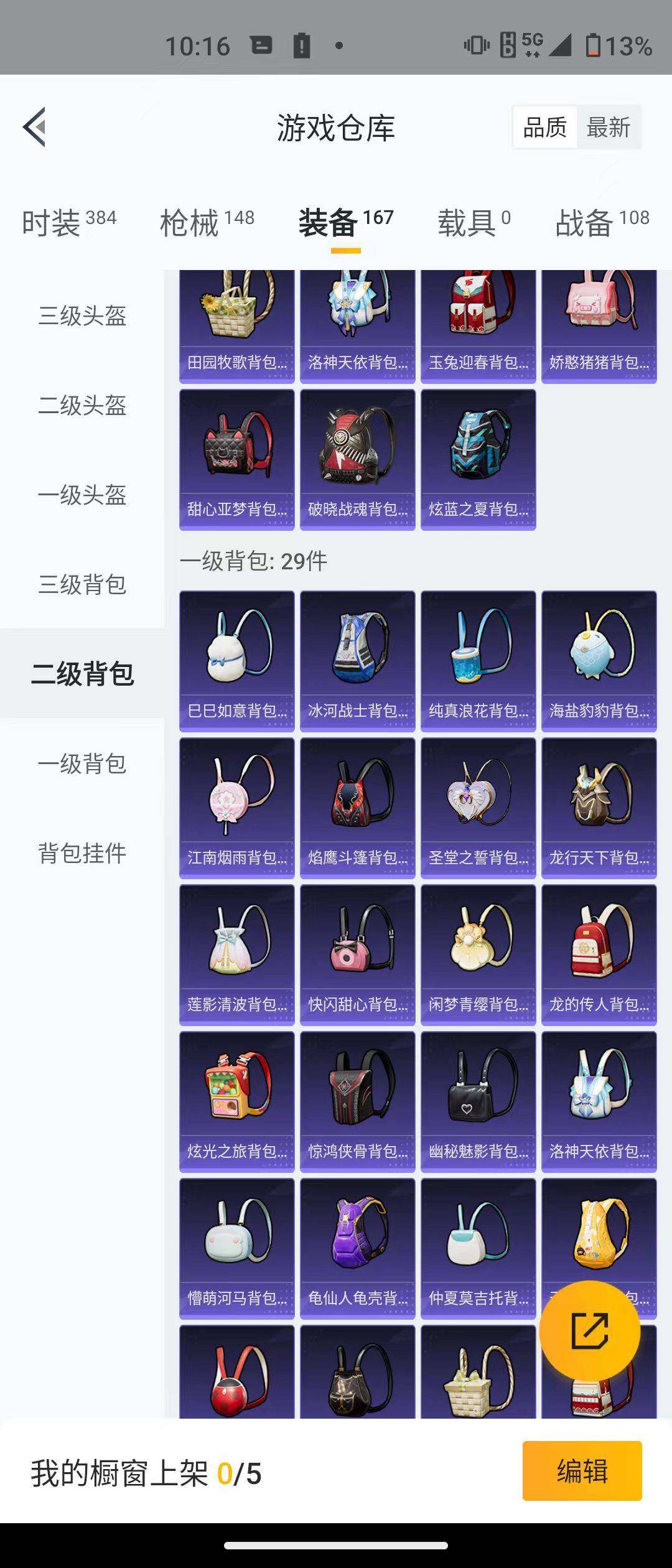
Task: Open the 载具 tab
Action: point(474,222)
